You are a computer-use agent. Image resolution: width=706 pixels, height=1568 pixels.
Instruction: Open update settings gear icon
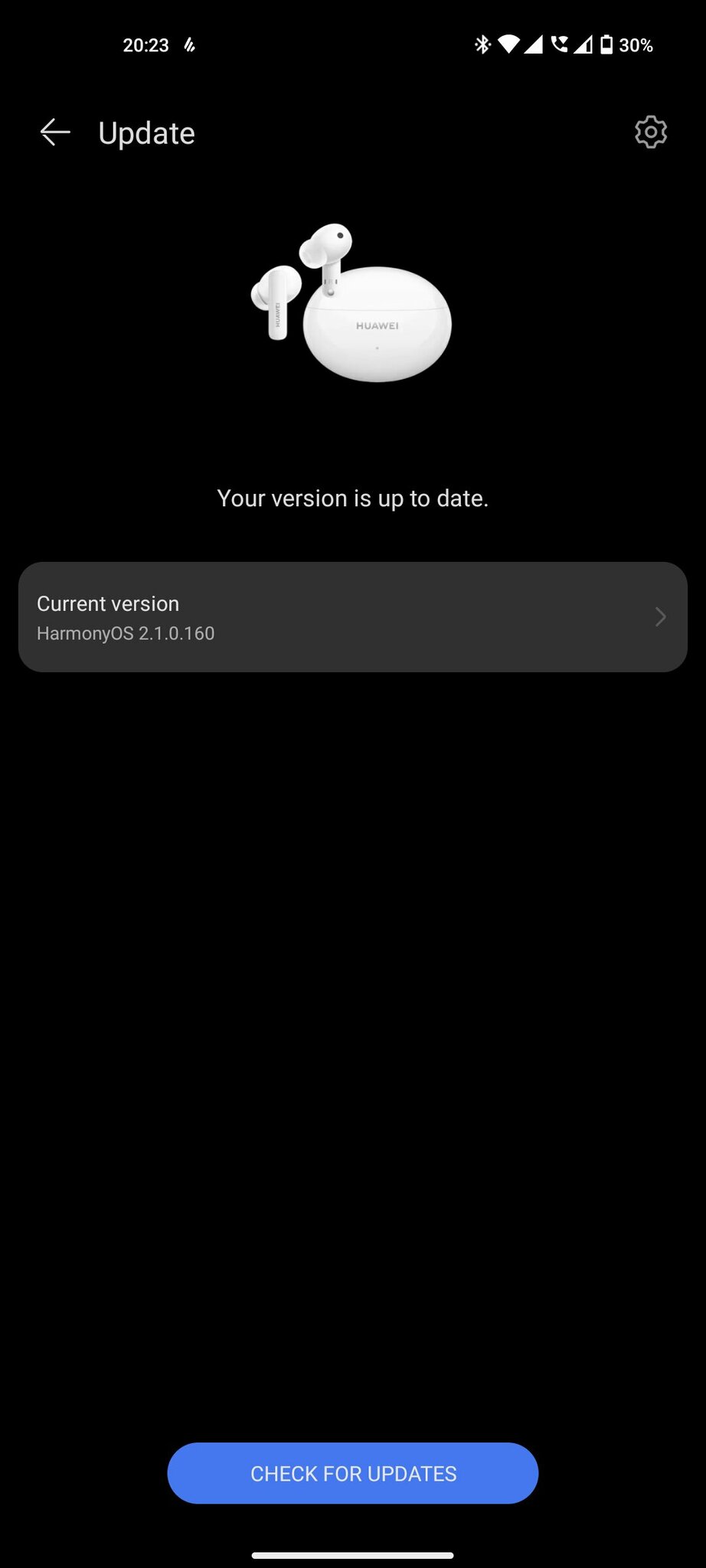[x=651, y=132]
